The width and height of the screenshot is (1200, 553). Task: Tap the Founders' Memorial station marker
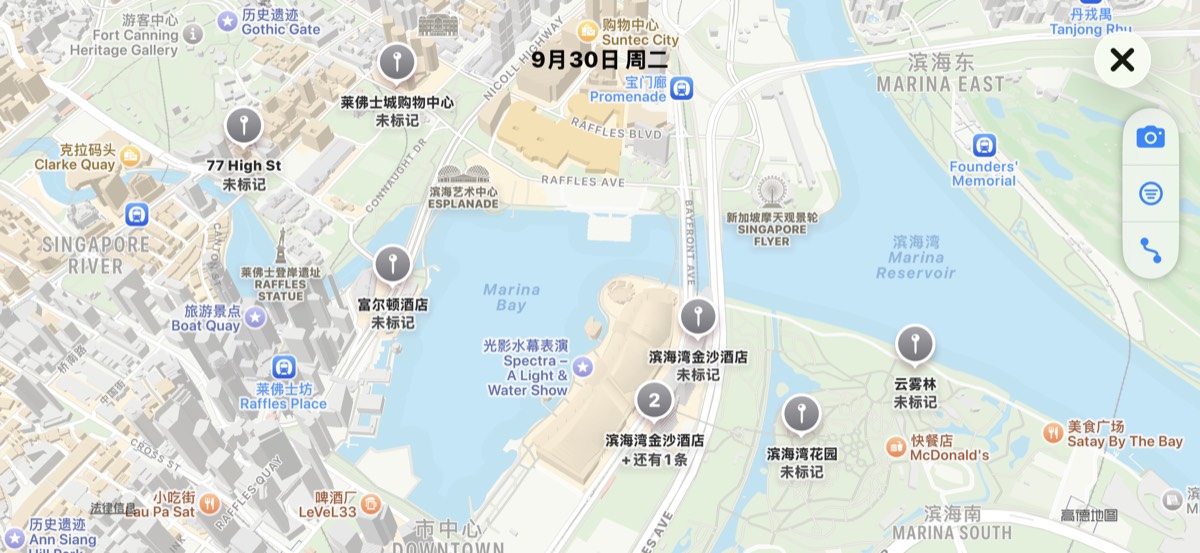(984, 144)
